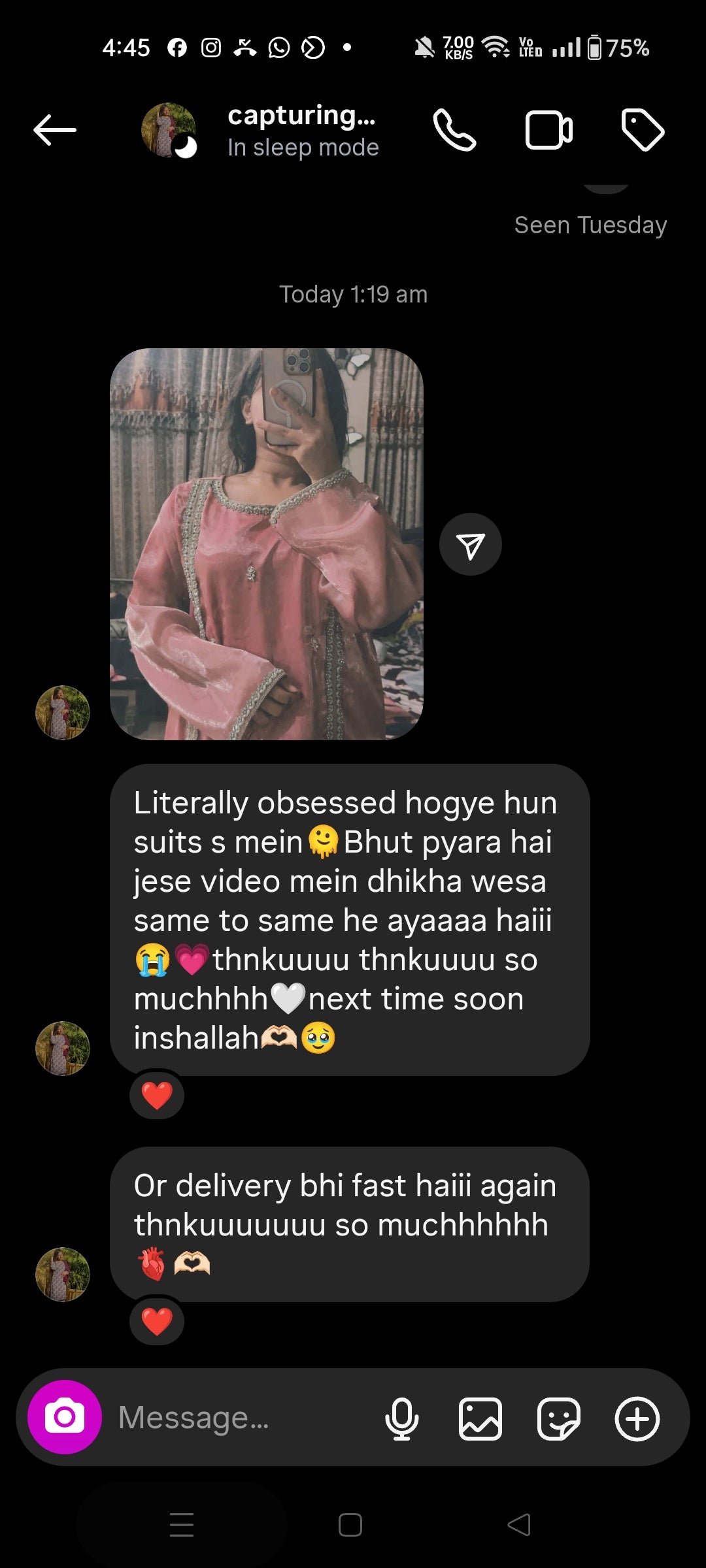Start a video call

[548, 130]
